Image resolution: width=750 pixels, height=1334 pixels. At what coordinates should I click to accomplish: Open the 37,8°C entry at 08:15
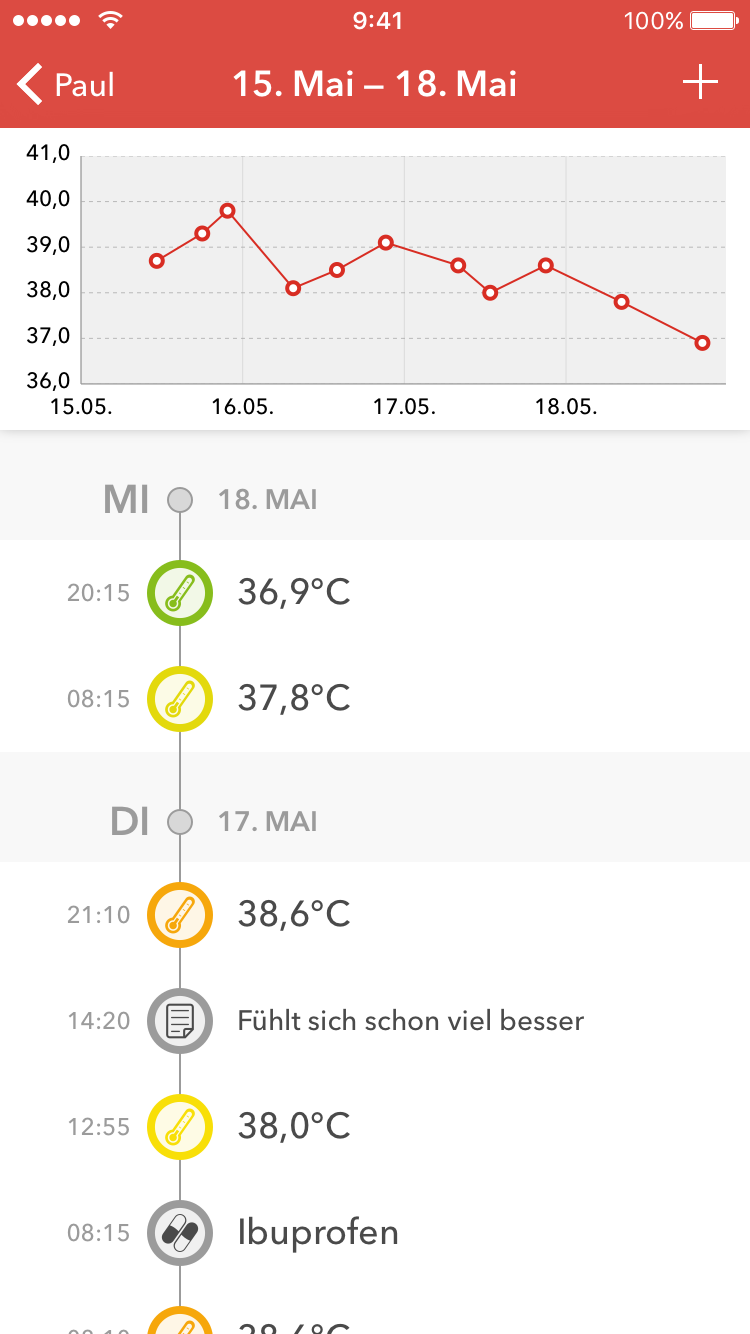coord(375,698)
